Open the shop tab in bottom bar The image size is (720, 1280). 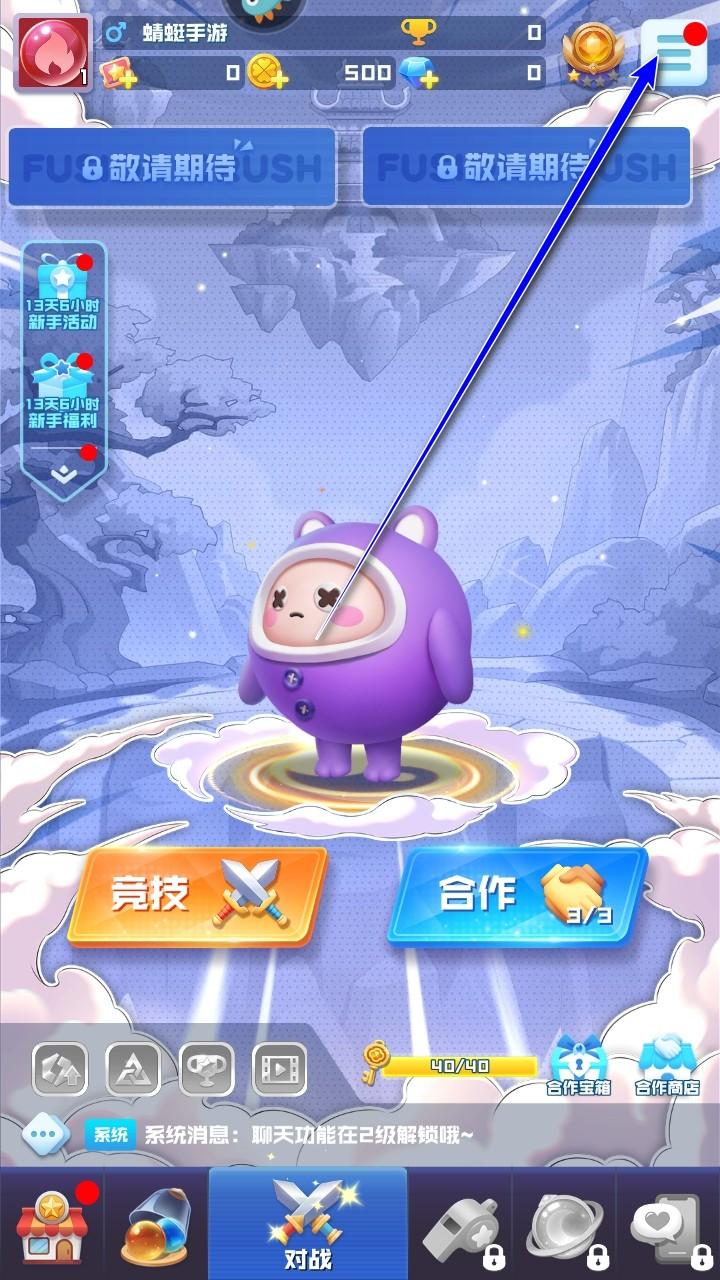pos(52,1226)
